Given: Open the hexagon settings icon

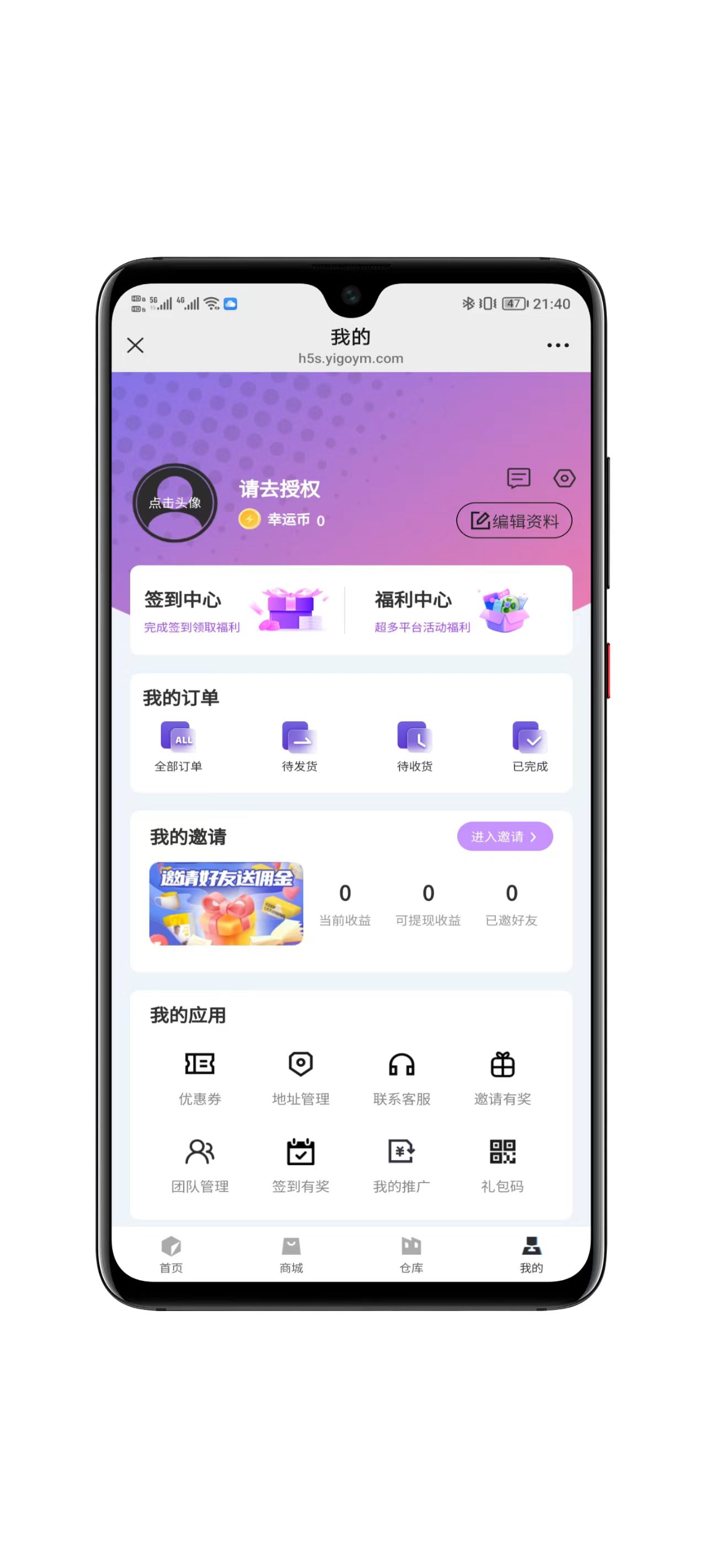Looking at the screenshot, I should pyautogui.click(x=564, y=478).
